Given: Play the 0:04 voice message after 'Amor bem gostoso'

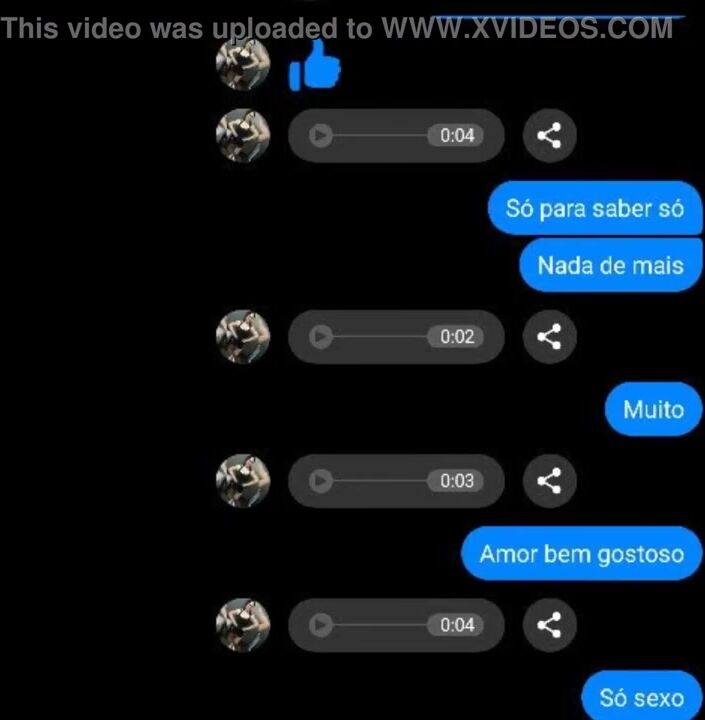Looking at the screenshot, I should 320,625.
